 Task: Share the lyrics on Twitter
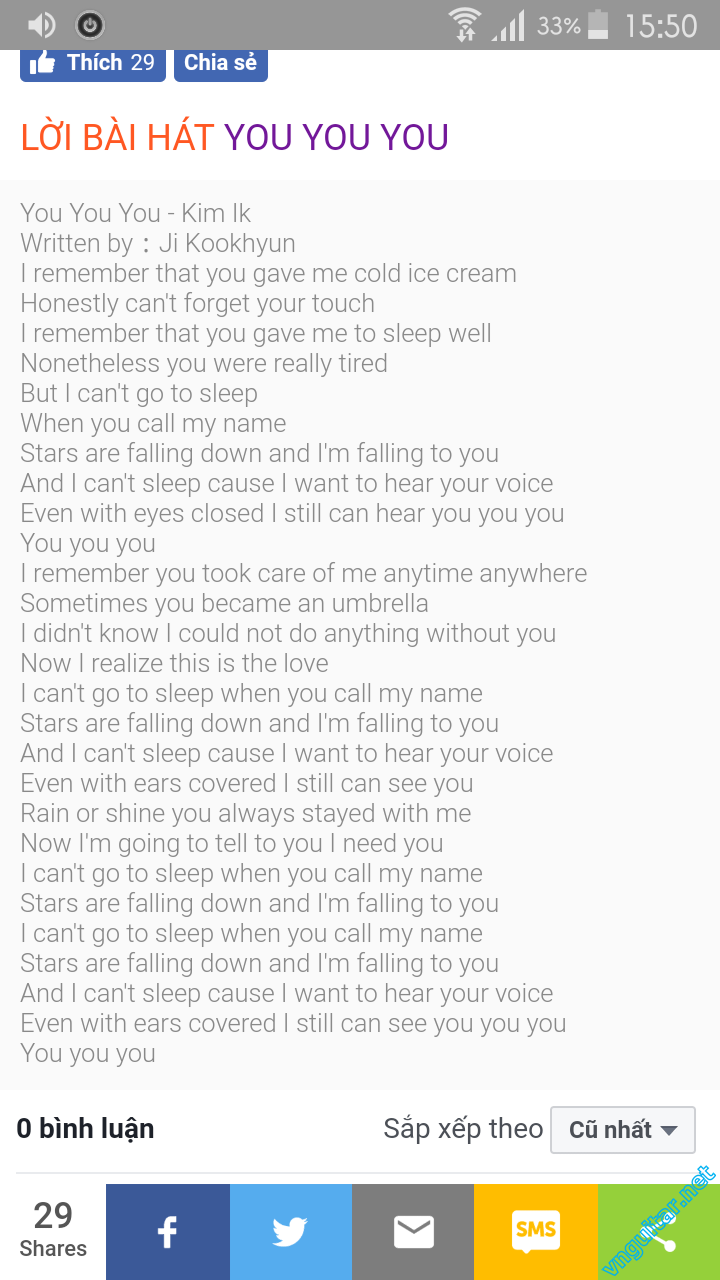click(290, 1232)
